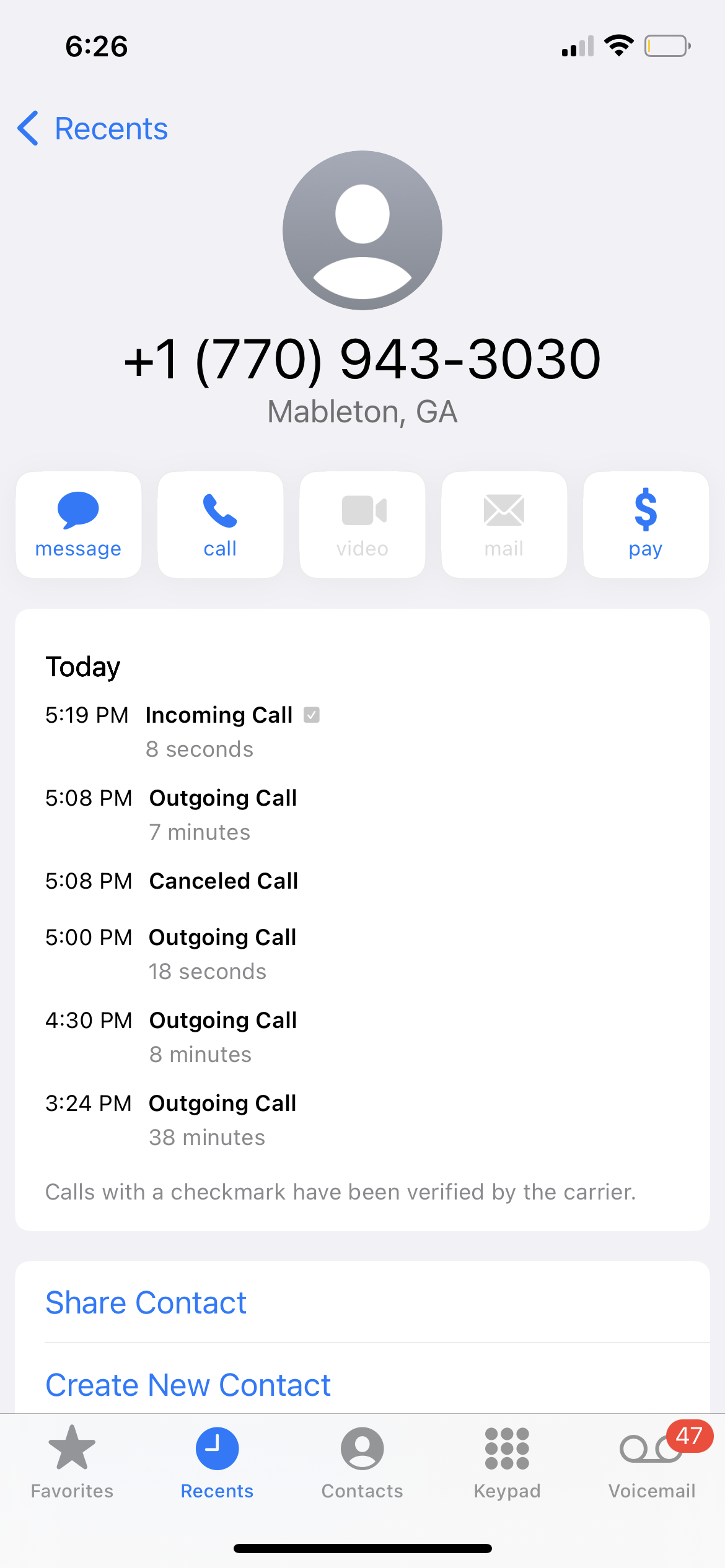Screen dimensions: 725x1568
Task: Open the pay option
Action: (x=646, y=525)
